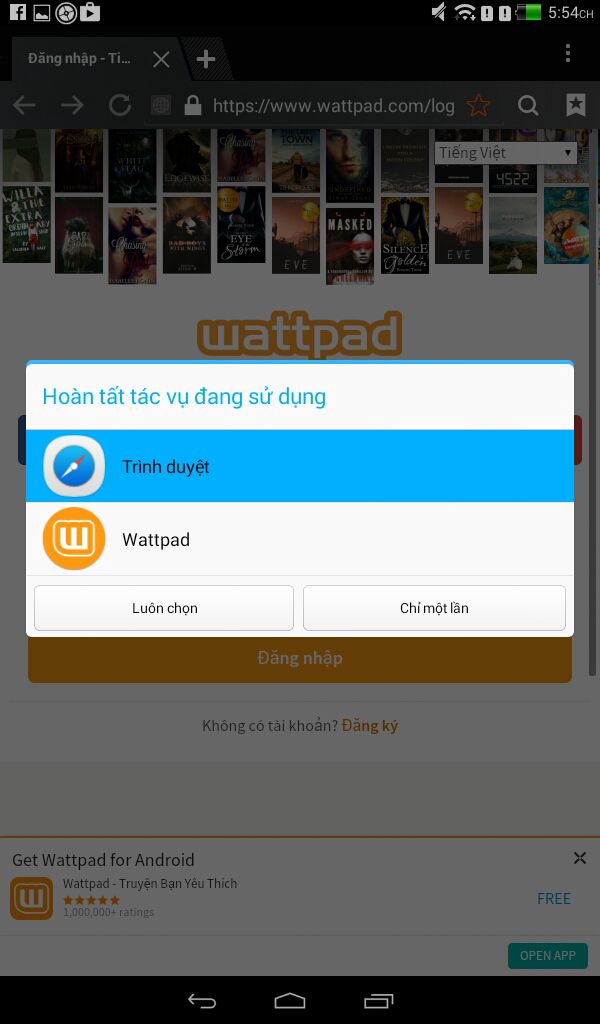Dismiss the Get Wattpad for Android banner

coord(579,858)
